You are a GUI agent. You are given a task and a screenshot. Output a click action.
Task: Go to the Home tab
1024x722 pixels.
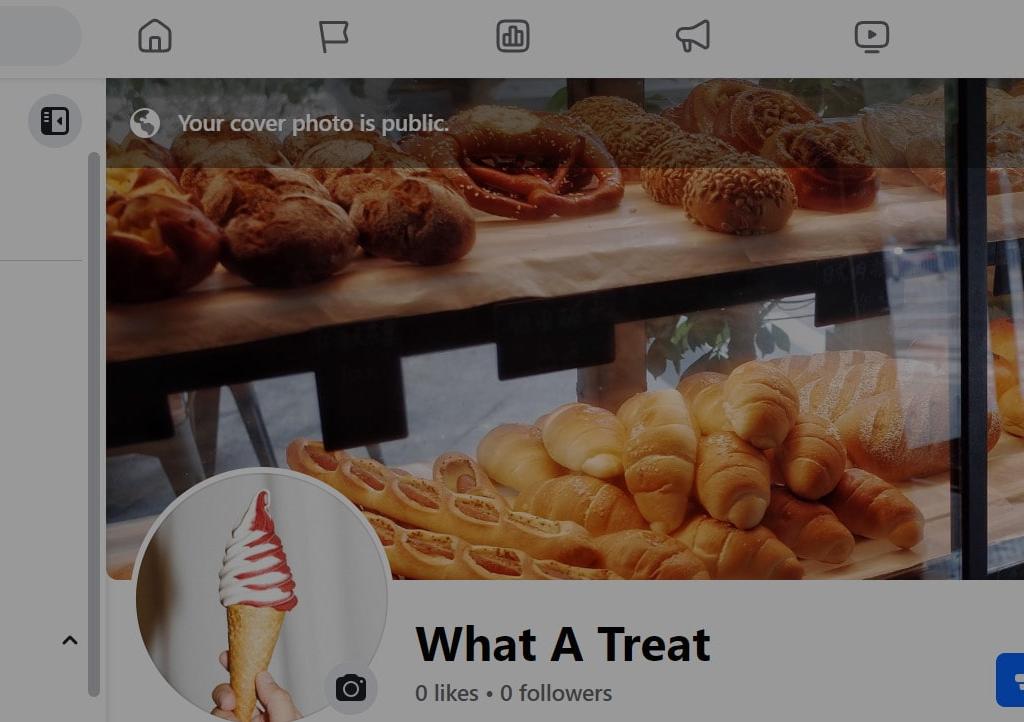click(x=155, y=37)
